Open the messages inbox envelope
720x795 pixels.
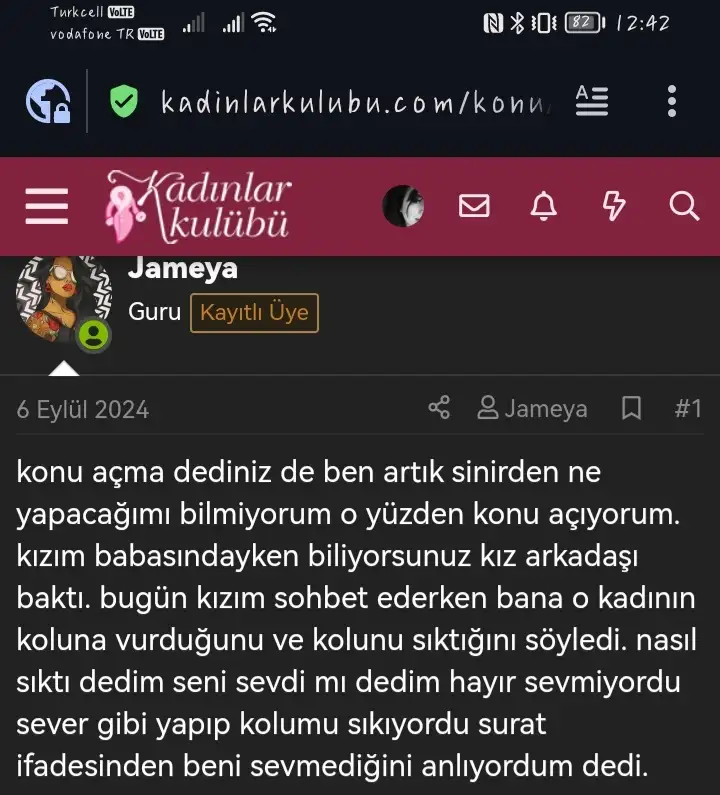pyautogui.click(x=474, y=206)
